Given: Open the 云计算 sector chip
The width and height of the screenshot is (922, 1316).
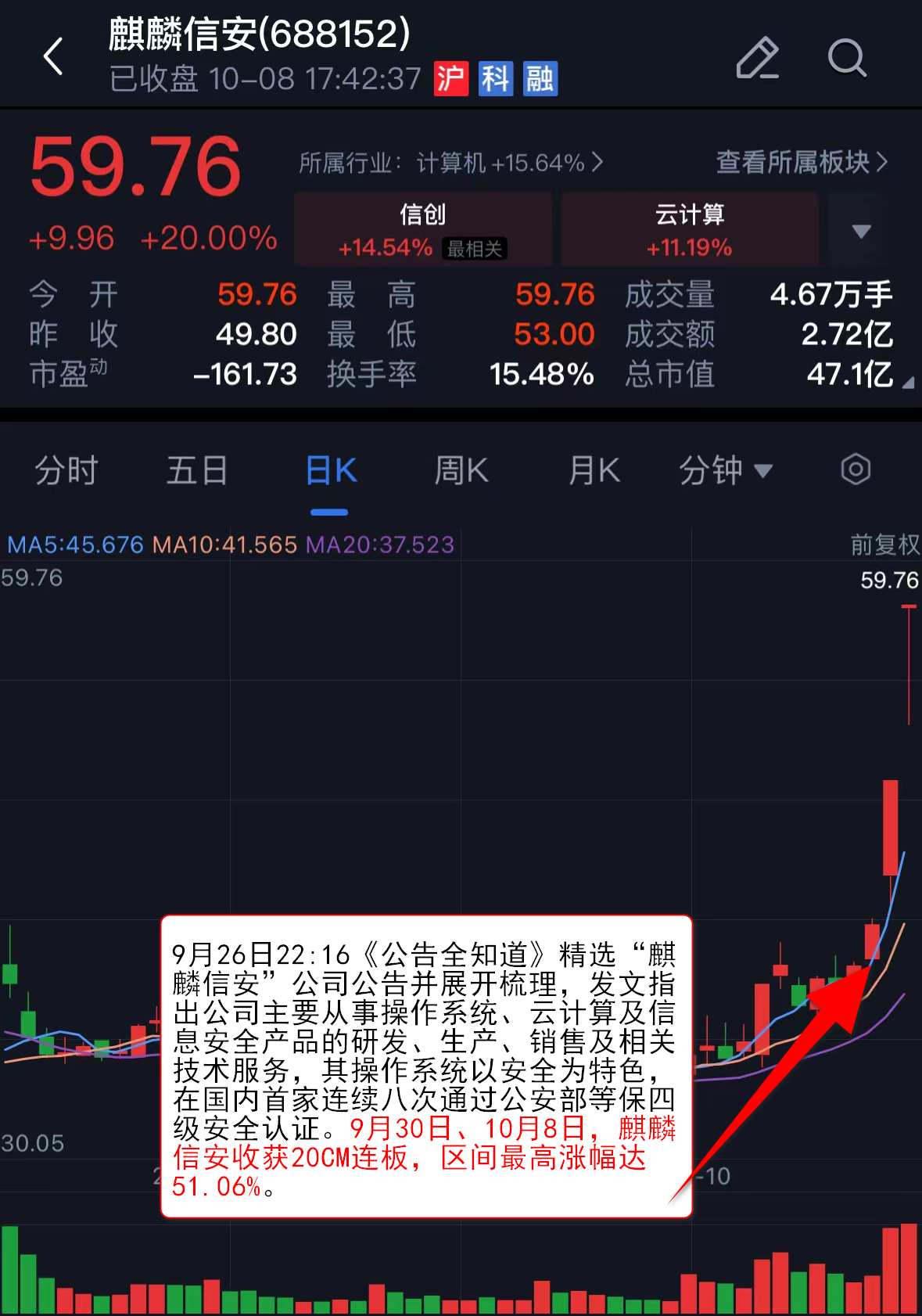Looking at the screenshot, I should 690,230.
